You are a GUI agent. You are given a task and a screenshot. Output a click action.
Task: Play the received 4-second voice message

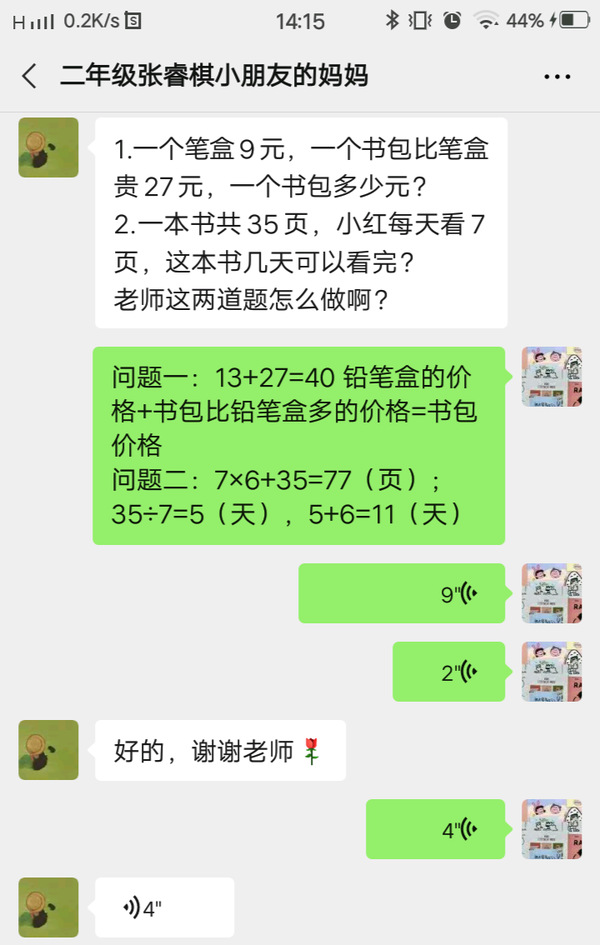[x=164, y=907]
